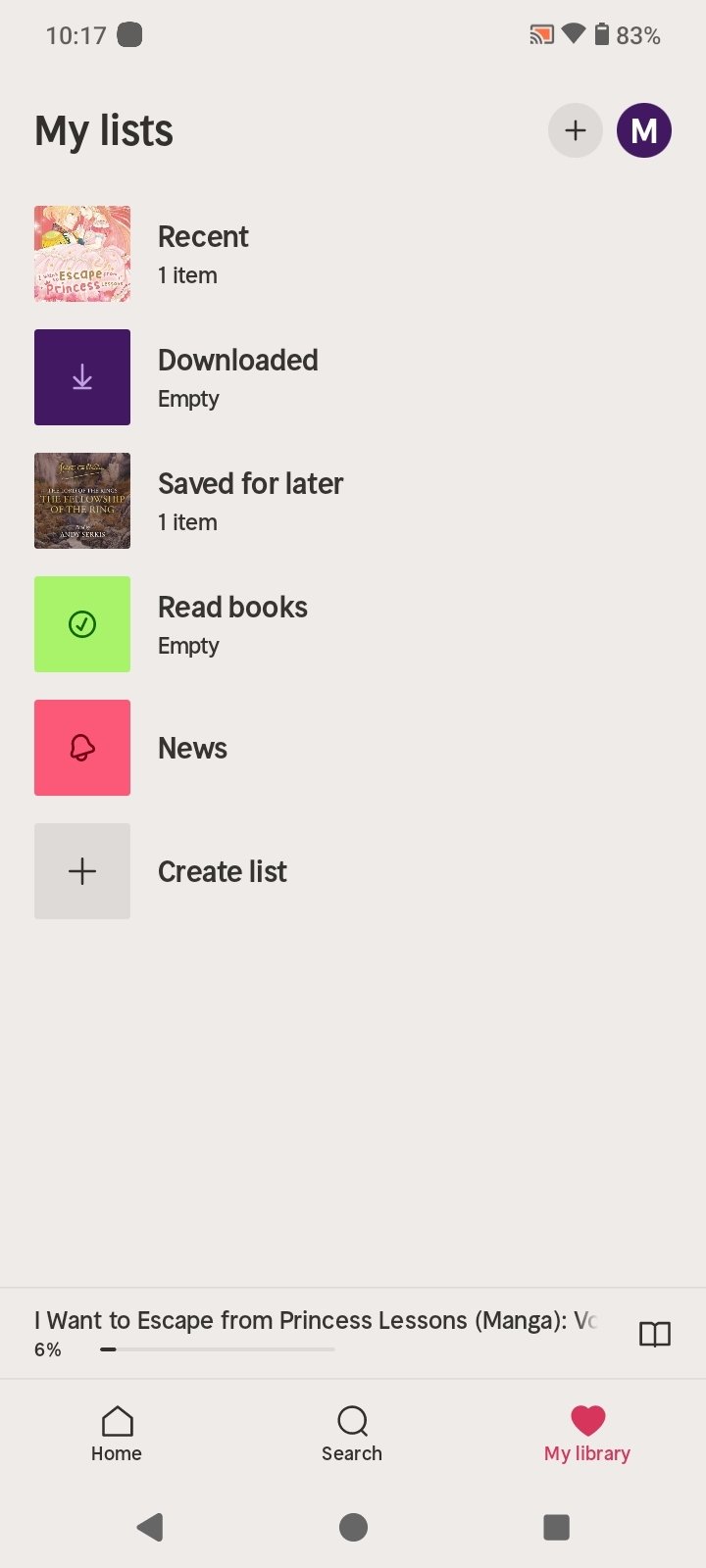The image size is (706, 1568).
Task: Open the profile avatar M
Action: (x=643, y=130)
